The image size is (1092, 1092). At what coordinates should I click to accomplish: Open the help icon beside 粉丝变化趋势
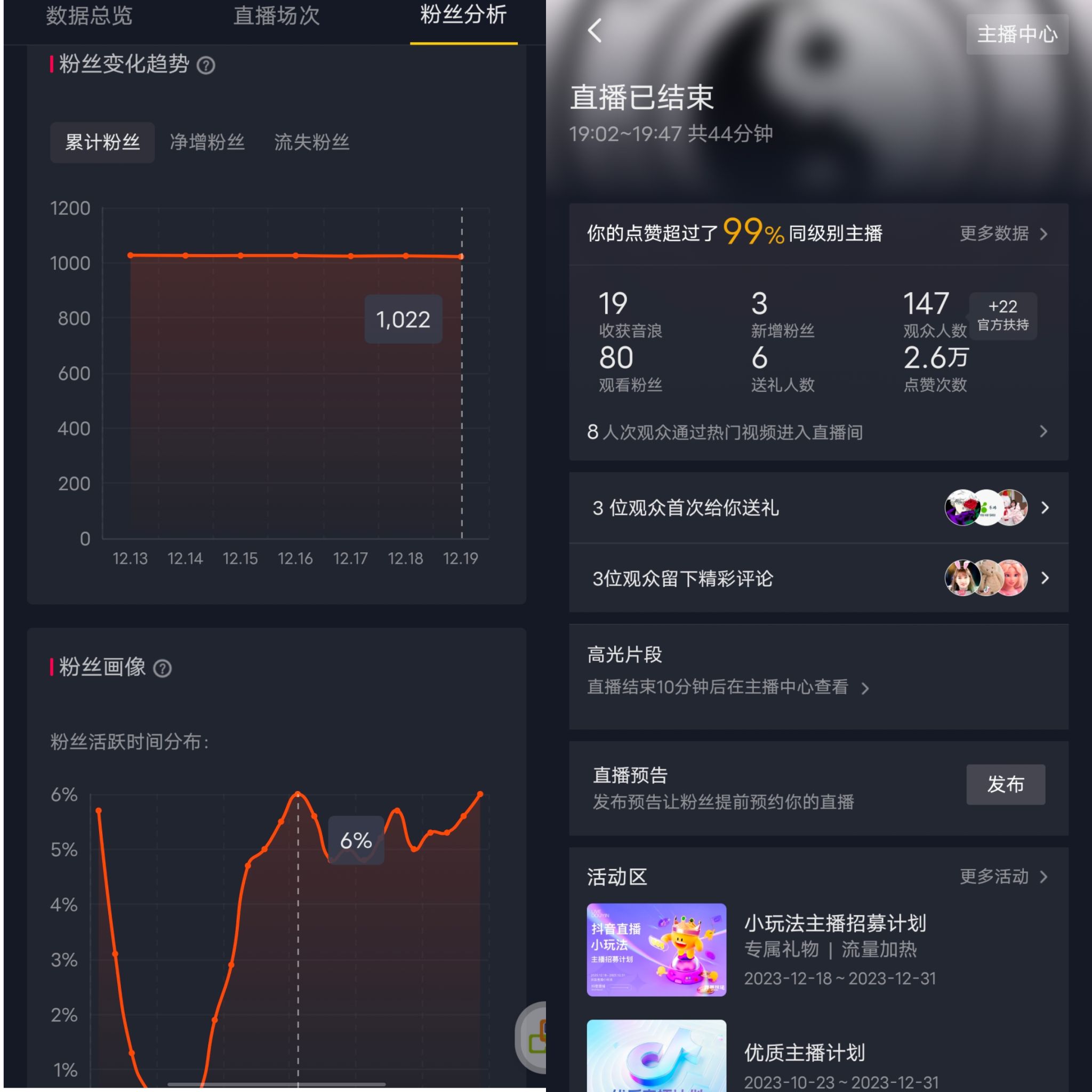click(206, 66)
